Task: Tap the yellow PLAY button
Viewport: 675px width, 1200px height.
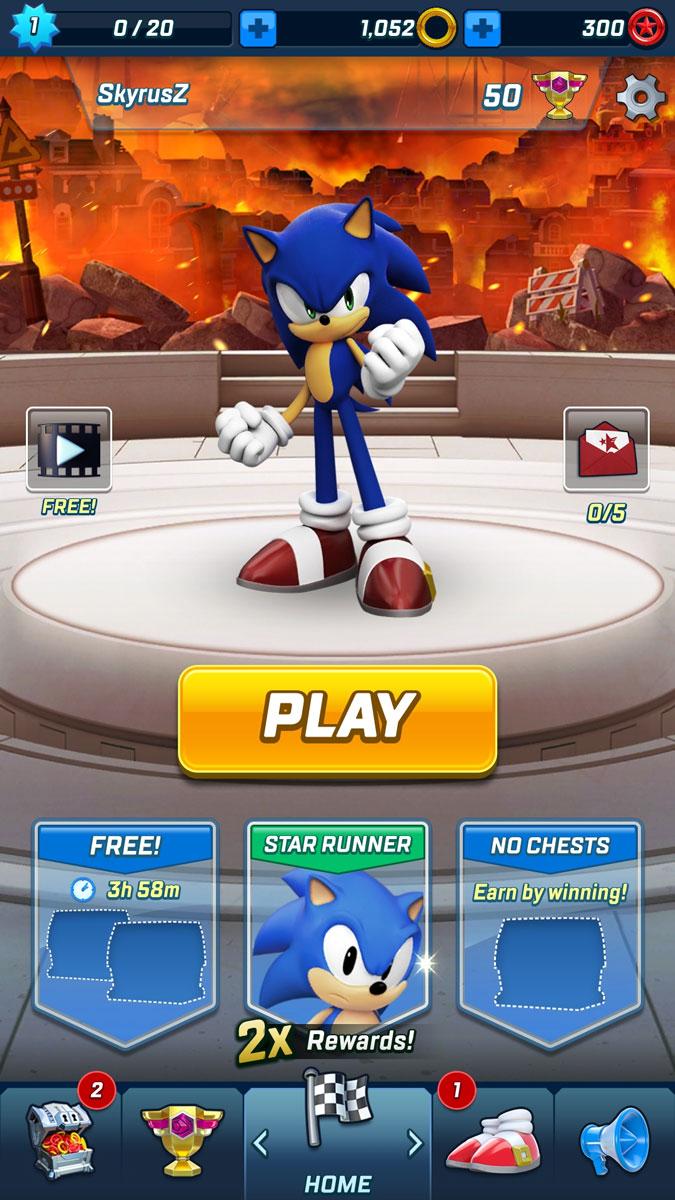Action: (x=337, y=718)
